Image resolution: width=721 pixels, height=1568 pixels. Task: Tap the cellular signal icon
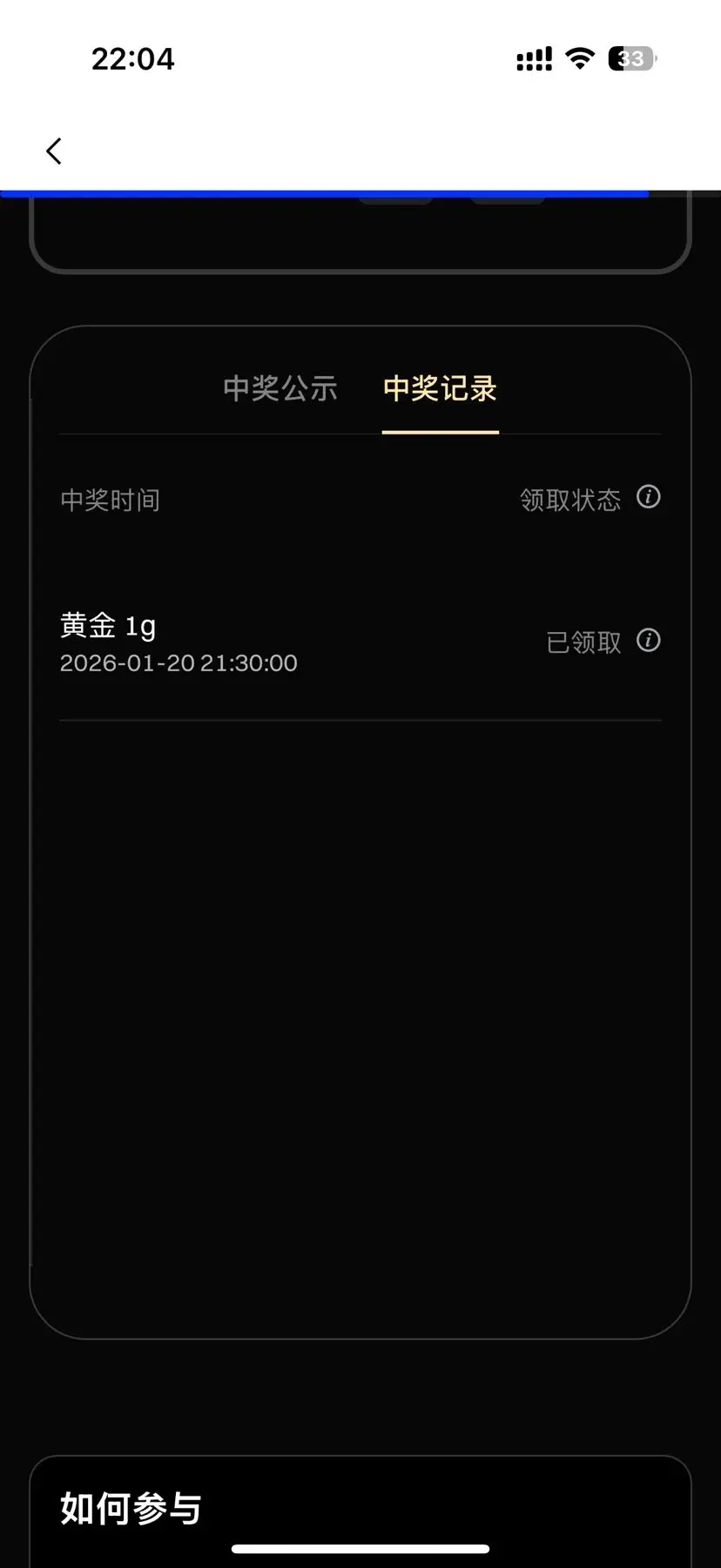click(x=534, y=57)
